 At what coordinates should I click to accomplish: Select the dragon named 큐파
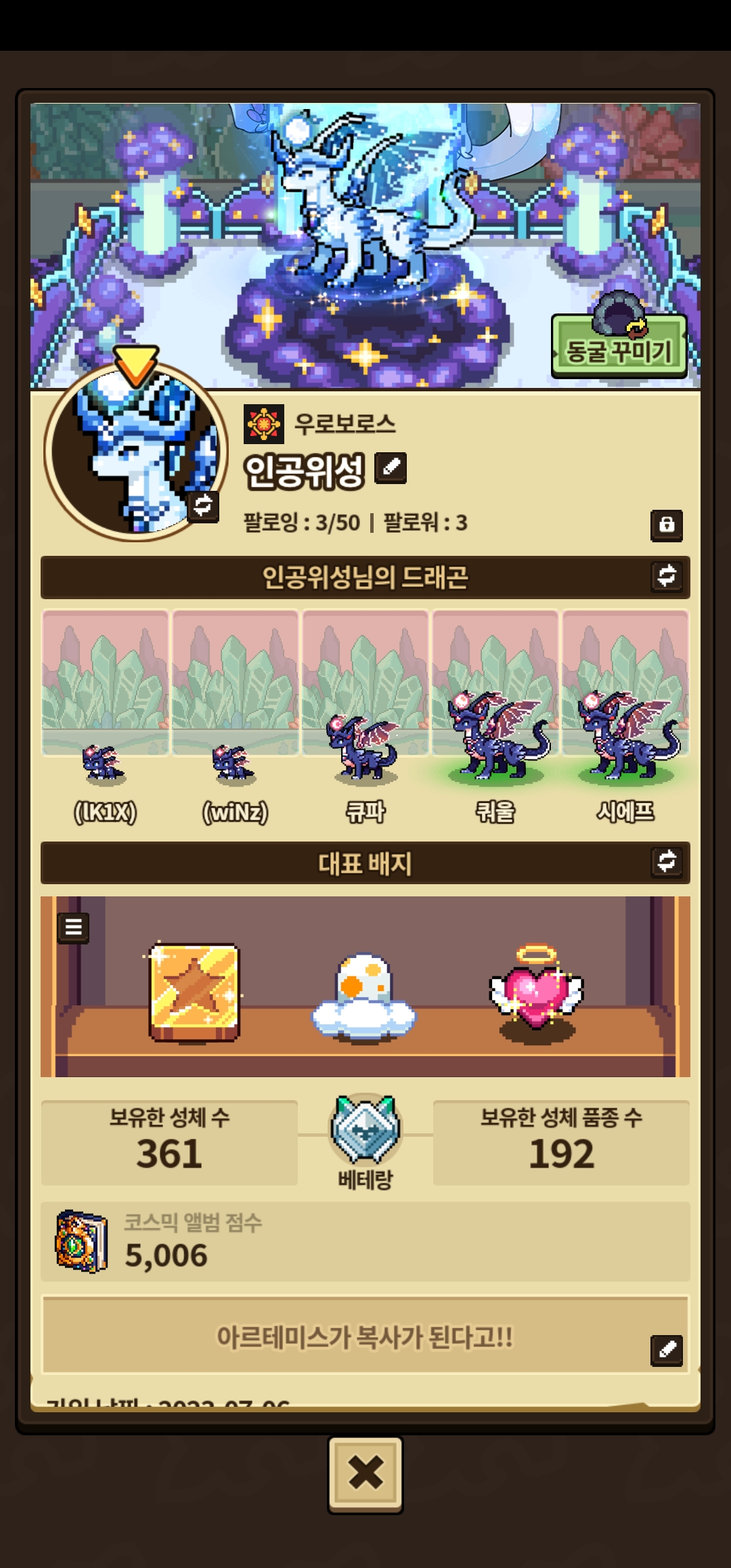coord(365,718)
